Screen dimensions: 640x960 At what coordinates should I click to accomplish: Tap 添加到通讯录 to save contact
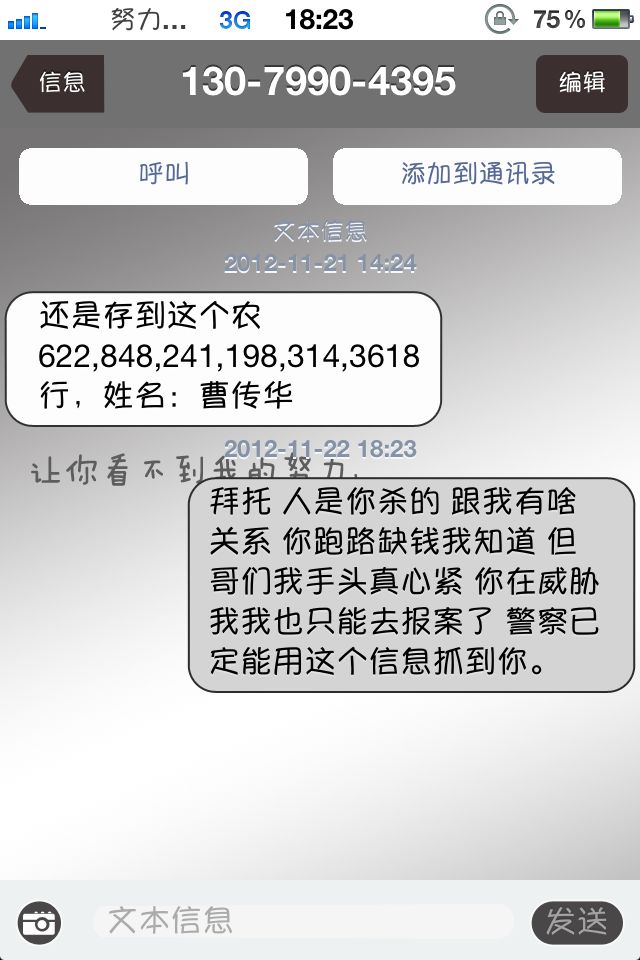pyautogui.click(x=477, y=176)
